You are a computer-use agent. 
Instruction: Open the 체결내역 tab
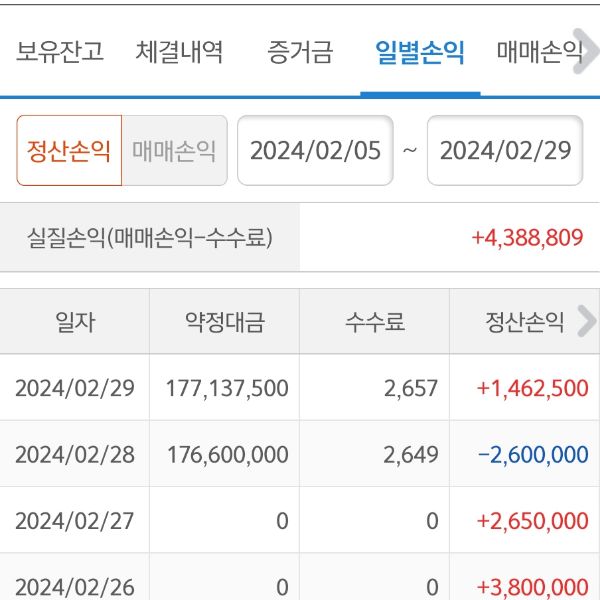tap(179, 52)
